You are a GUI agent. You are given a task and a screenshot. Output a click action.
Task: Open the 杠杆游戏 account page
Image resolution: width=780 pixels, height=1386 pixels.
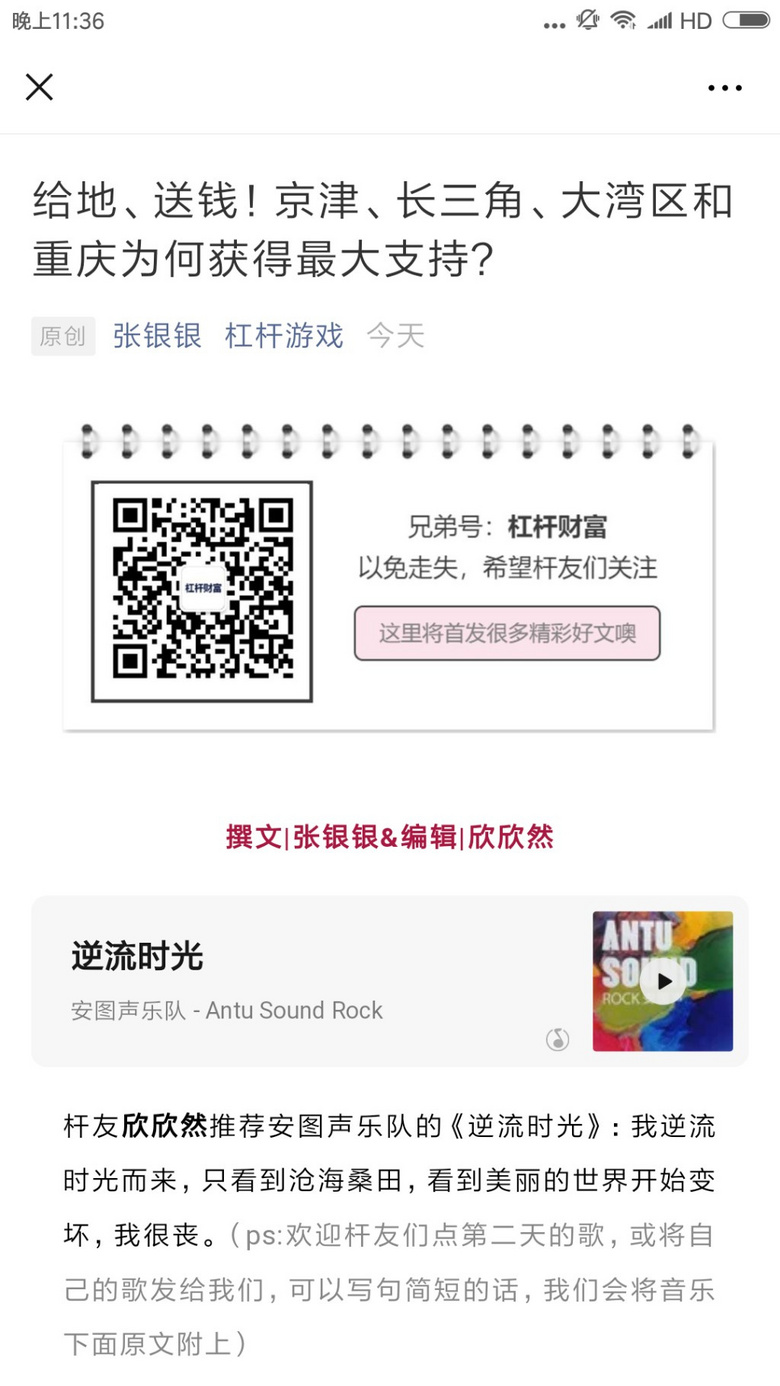tap(284, 336)
